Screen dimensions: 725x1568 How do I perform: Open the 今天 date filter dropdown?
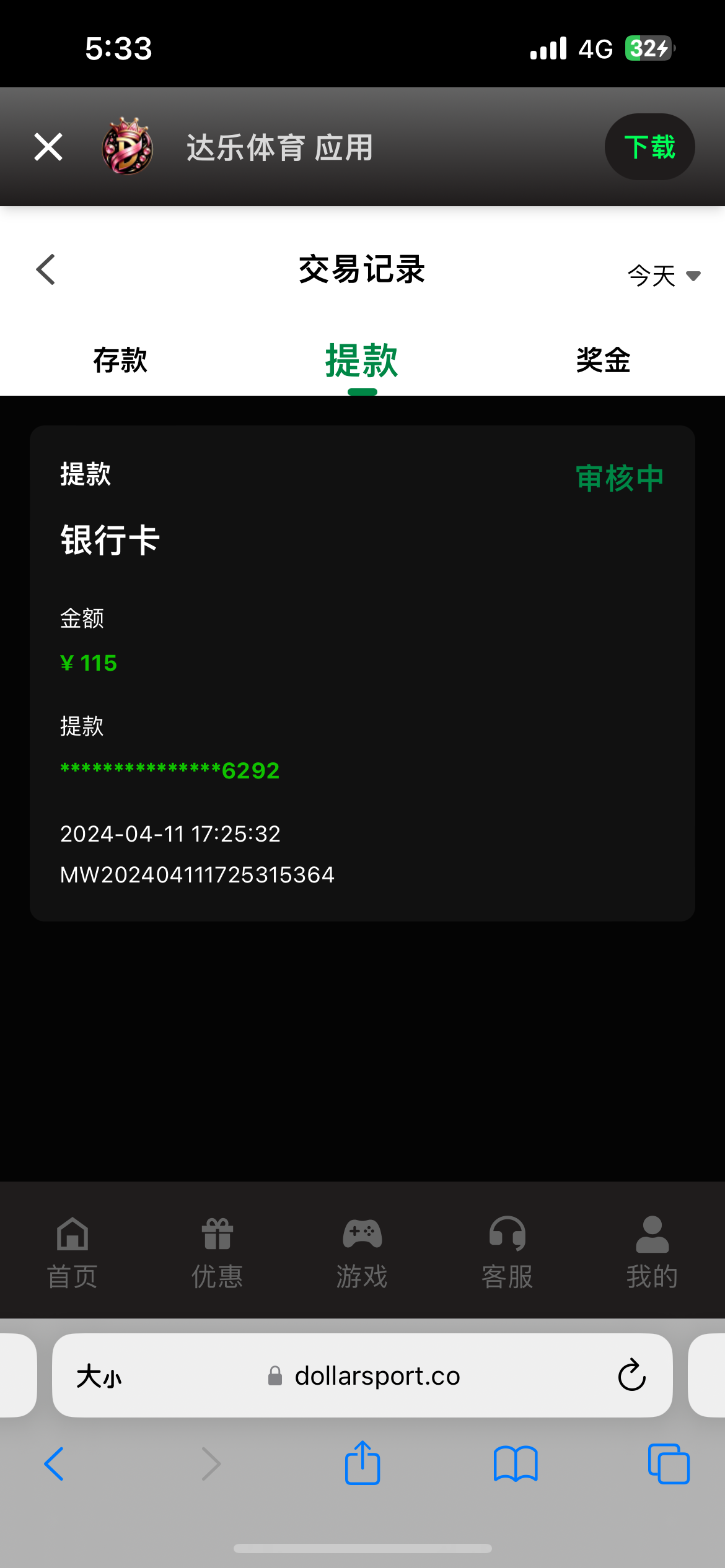[663, 276]
